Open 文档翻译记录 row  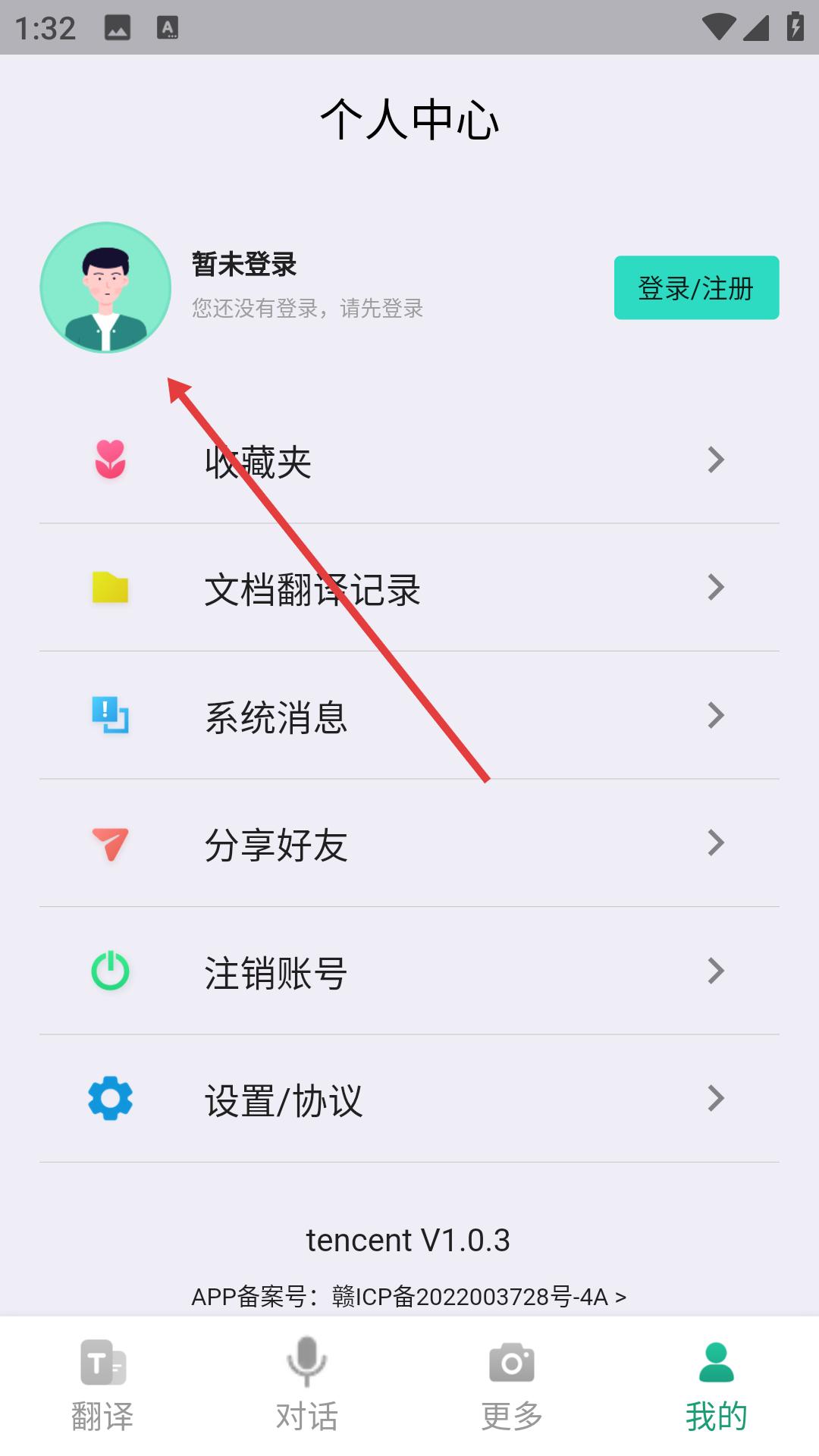[x=409, y=588]
